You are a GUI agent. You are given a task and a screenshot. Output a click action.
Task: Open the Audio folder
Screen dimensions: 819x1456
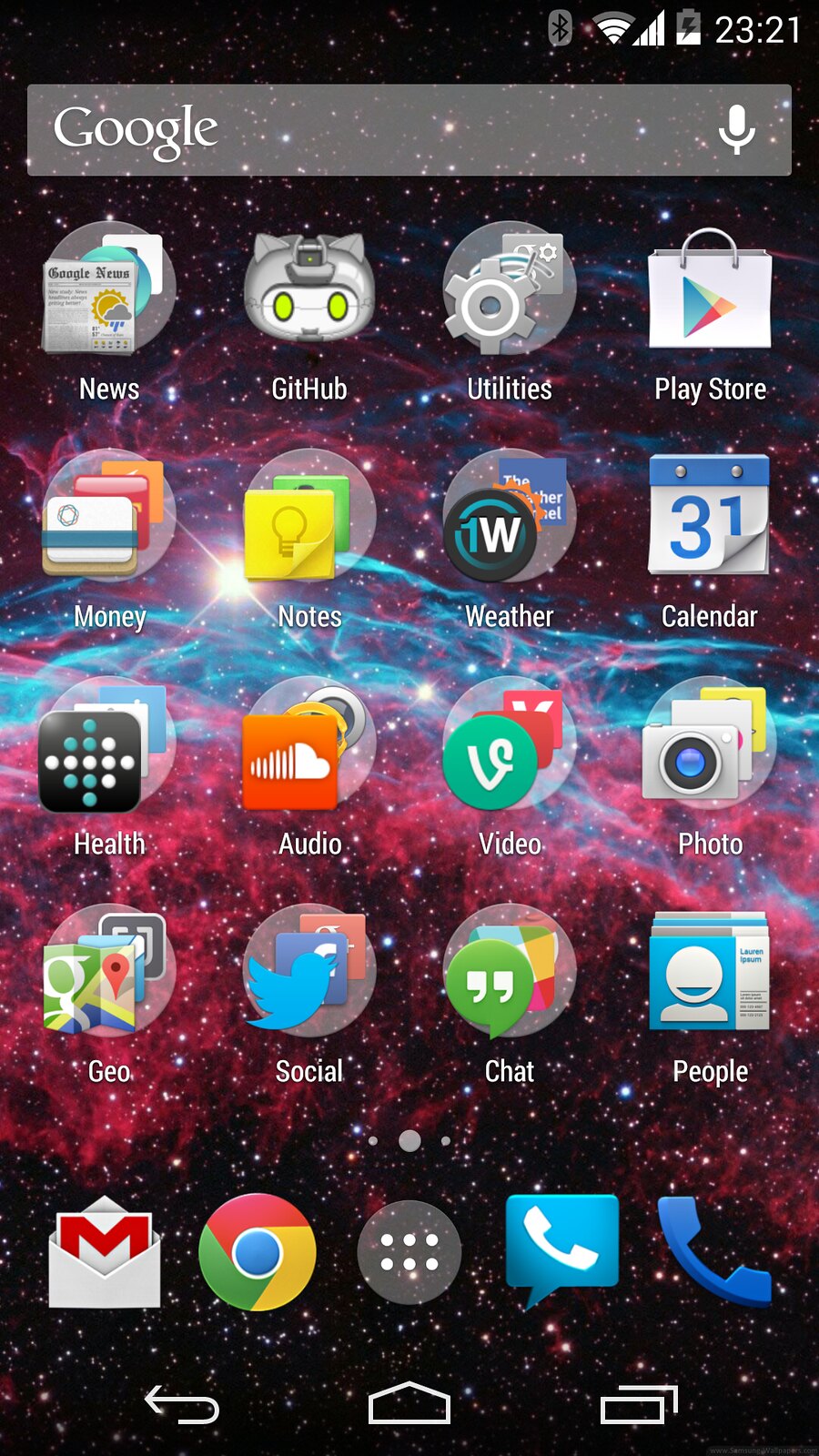(x=309, y=746)
